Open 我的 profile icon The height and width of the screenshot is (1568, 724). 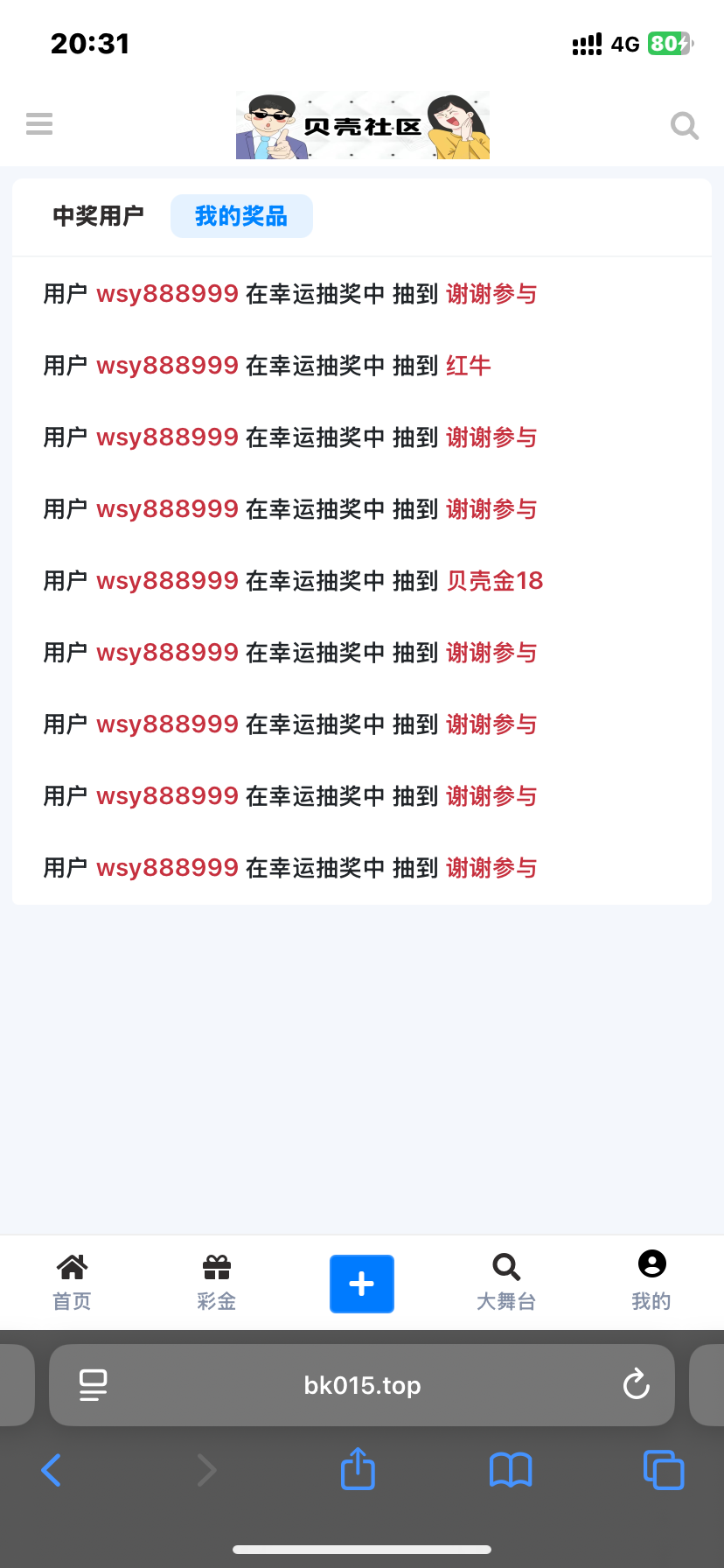(x=651, y=1280)
